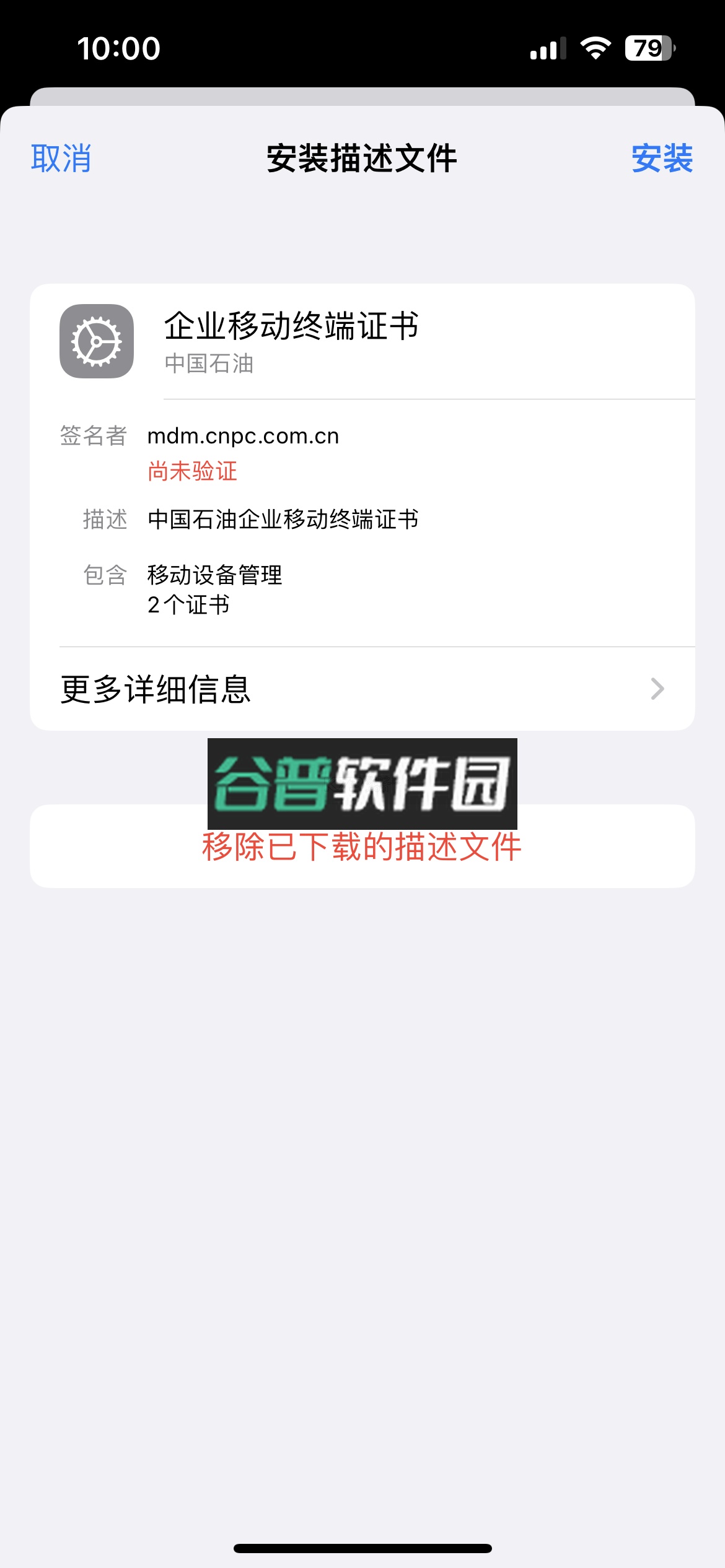725x1568 pixels.
Task: Tap the cellular signal bars indicator
Action: 548,48
